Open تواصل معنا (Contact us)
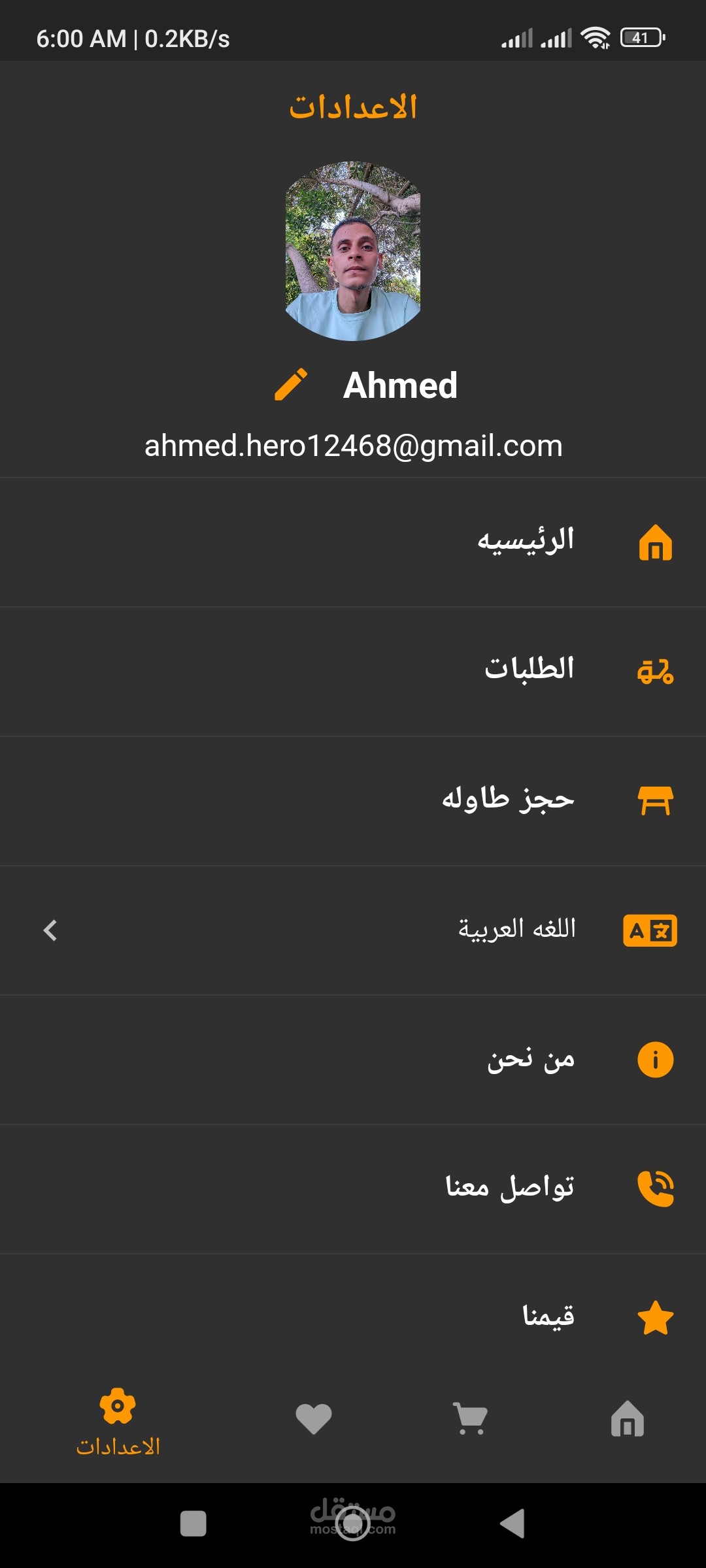Screen dimensions: 706x1568 pos(353,1189)
